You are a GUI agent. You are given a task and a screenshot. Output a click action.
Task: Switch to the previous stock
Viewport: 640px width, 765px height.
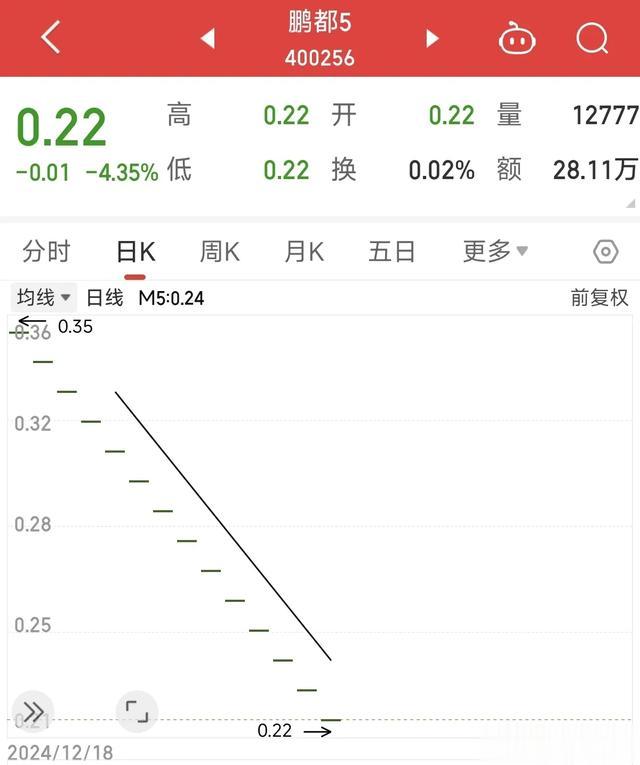(x=208, y=38)
